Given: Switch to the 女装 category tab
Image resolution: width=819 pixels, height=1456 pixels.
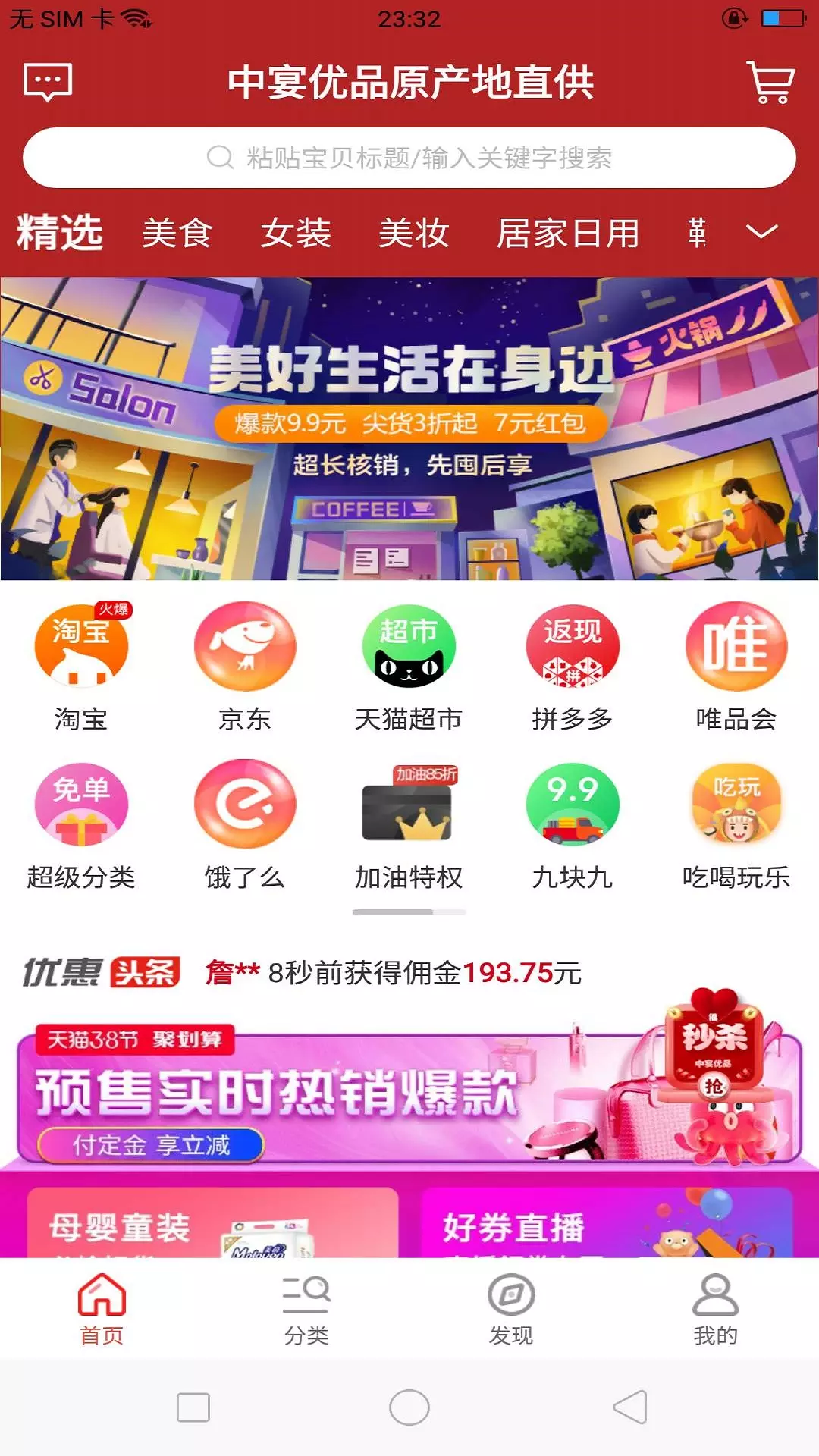Looking at the screenshot, I should [296, 233].
